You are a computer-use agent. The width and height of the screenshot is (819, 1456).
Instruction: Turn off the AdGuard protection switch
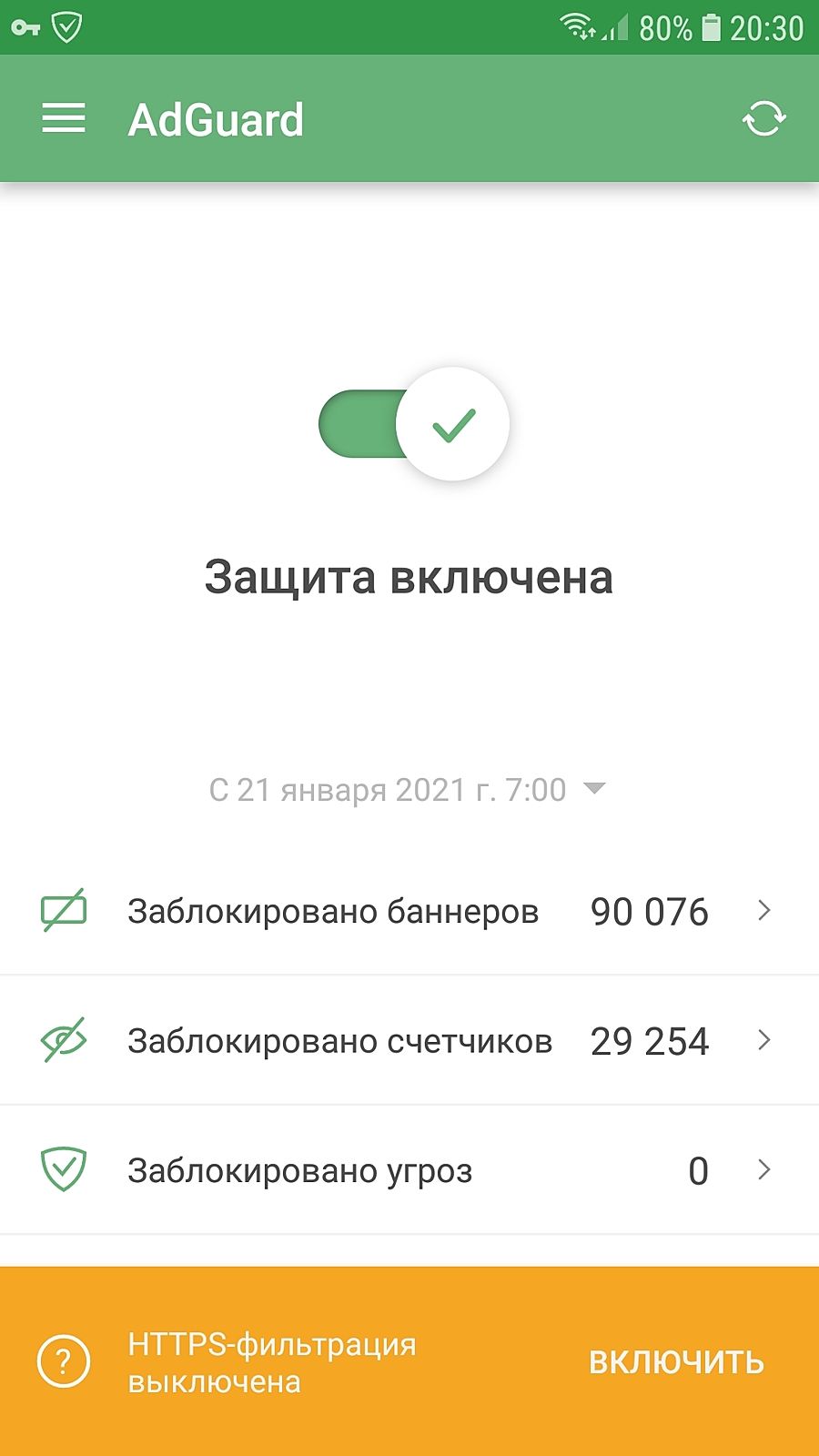(x=414, y=424)
